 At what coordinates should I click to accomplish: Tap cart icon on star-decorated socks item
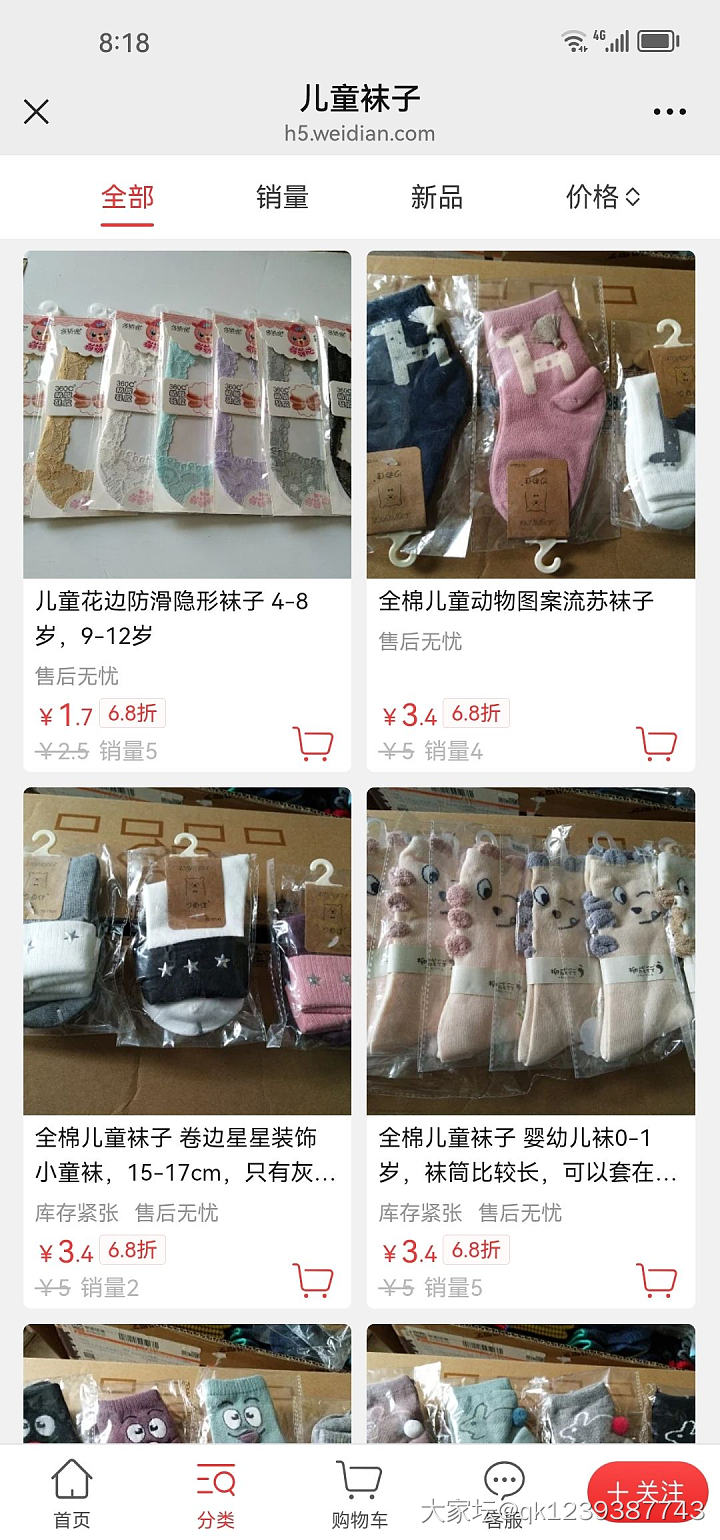pyautogui.click(x=315, y=1281)
